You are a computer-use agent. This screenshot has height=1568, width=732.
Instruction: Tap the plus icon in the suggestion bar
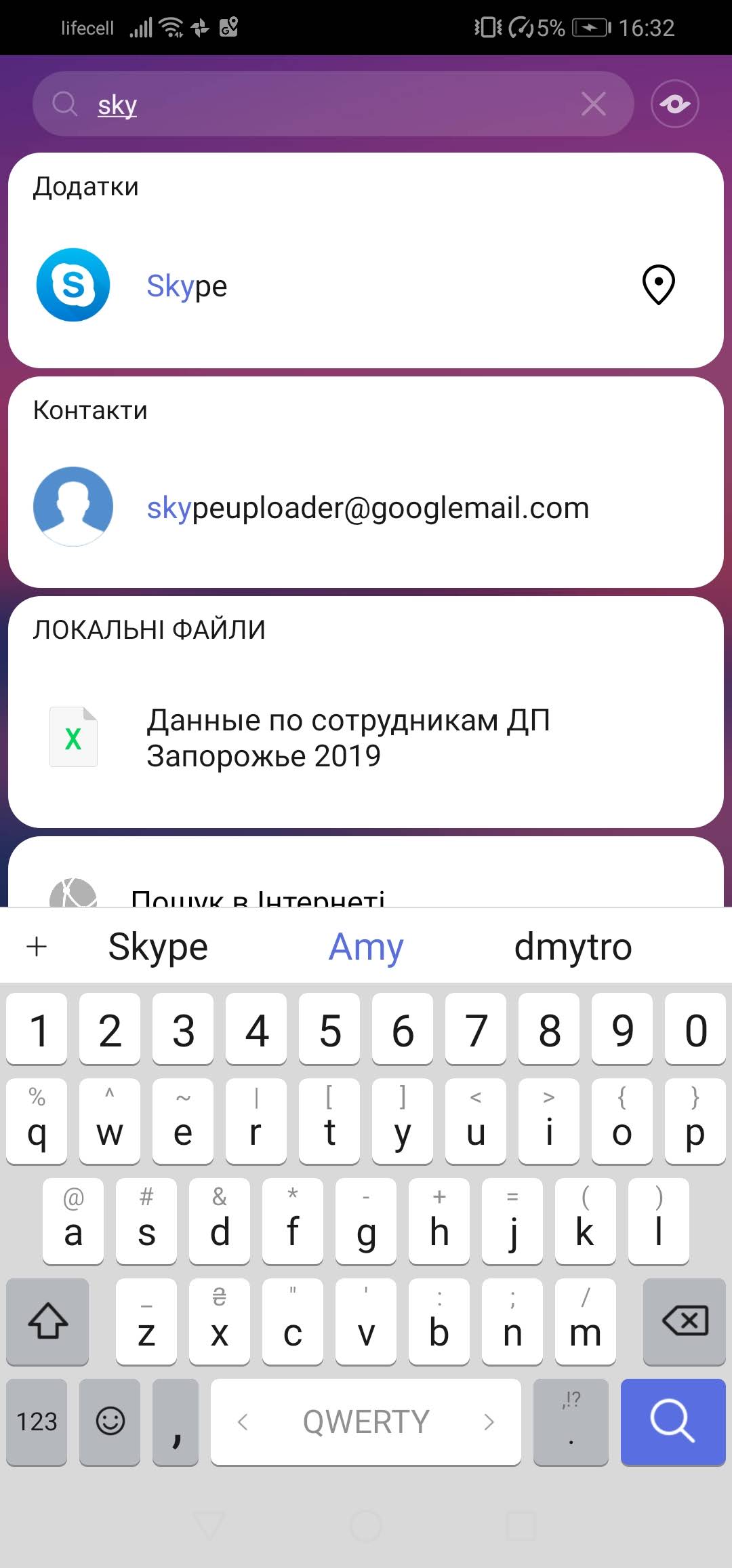pos(37,947)
